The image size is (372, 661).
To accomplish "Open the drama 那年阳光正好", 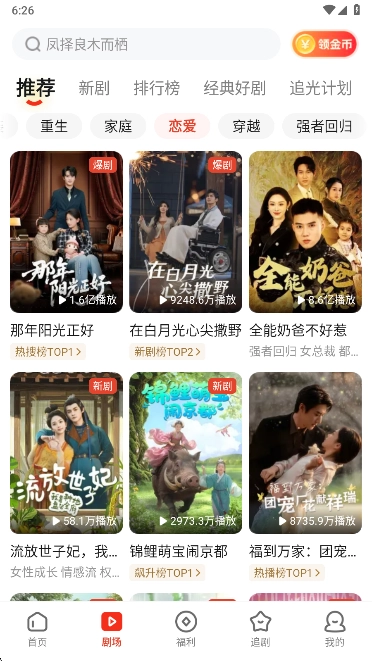I will click(67, 232).
